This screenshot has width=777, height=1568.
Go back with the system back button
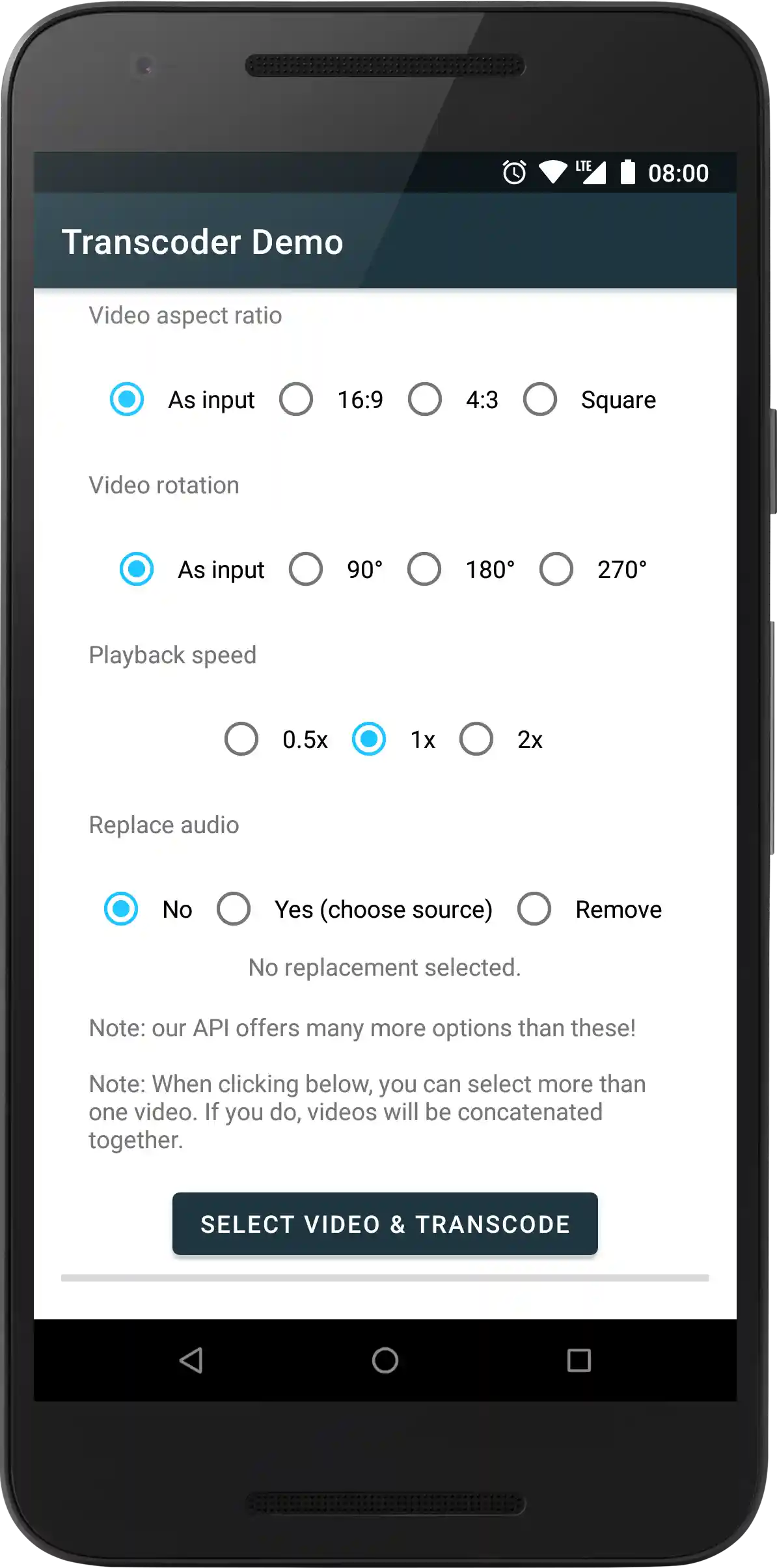point(191,1360)
